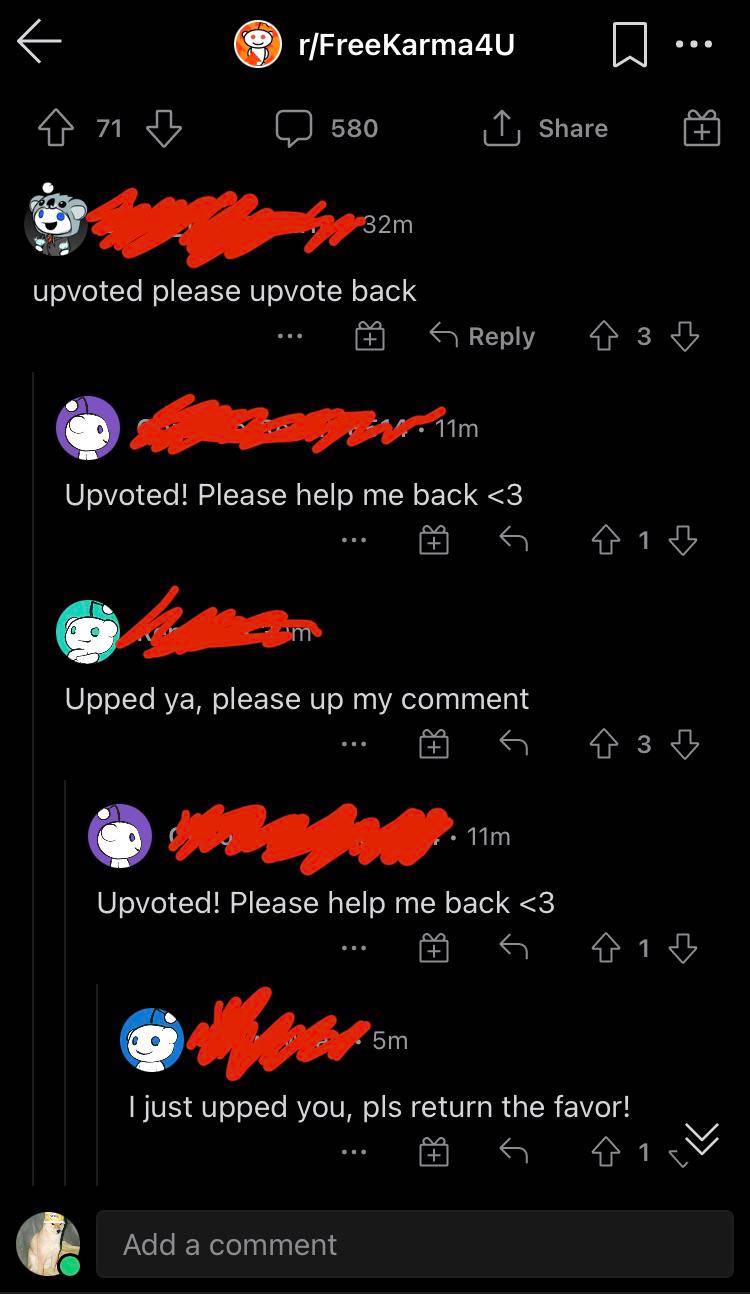
Task: Open more options on the top comment
Action: pyautogui.click(x=289, y=336)
